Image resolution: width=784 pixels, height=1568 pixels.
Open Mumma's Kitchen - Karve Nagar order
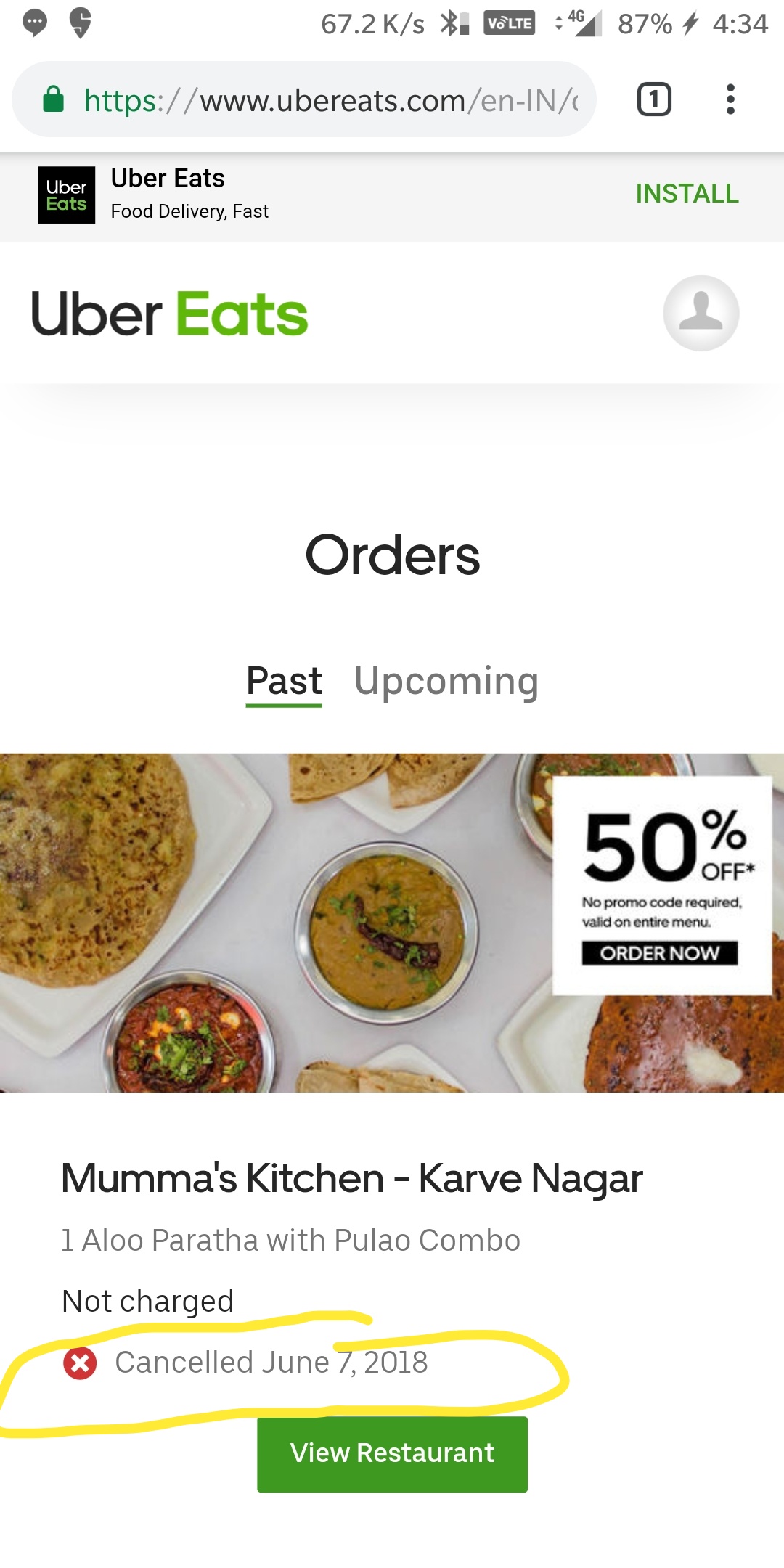(351, 1178)
